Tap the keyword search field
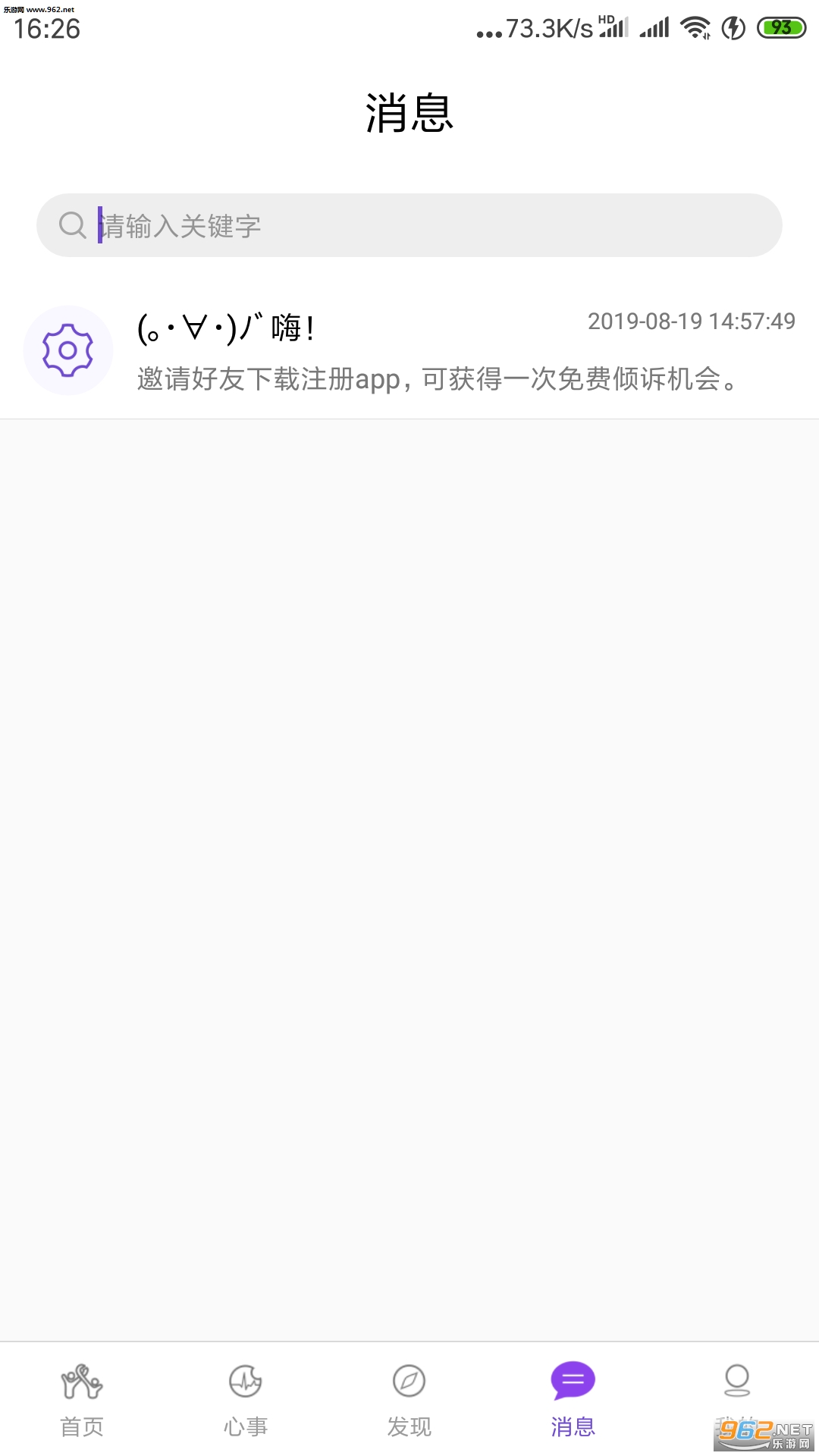 click(409, 225)
